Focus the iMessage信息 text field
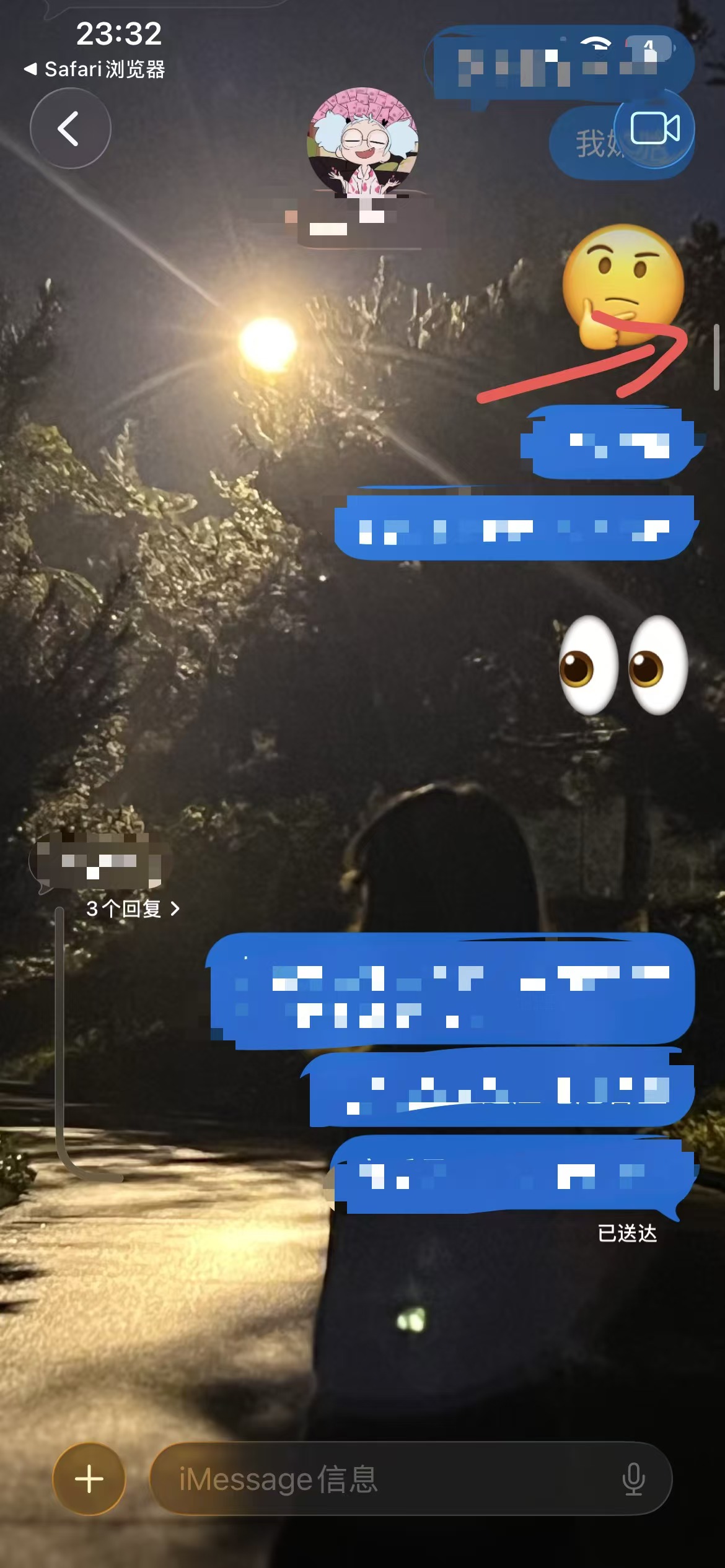 [x=384, y=1479]
